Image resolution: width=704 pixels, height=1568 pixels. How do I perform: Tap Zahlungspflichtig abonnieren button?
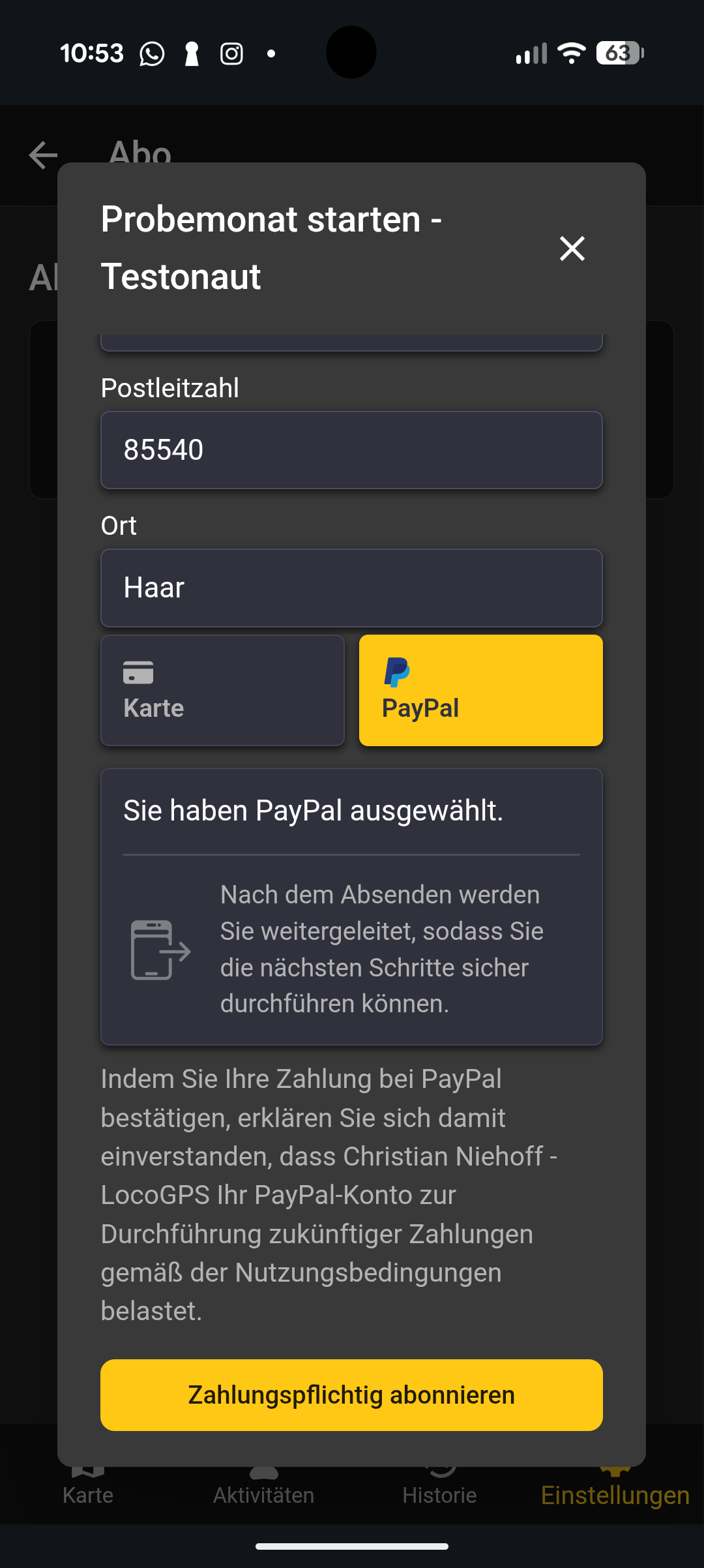point(351,1395)
